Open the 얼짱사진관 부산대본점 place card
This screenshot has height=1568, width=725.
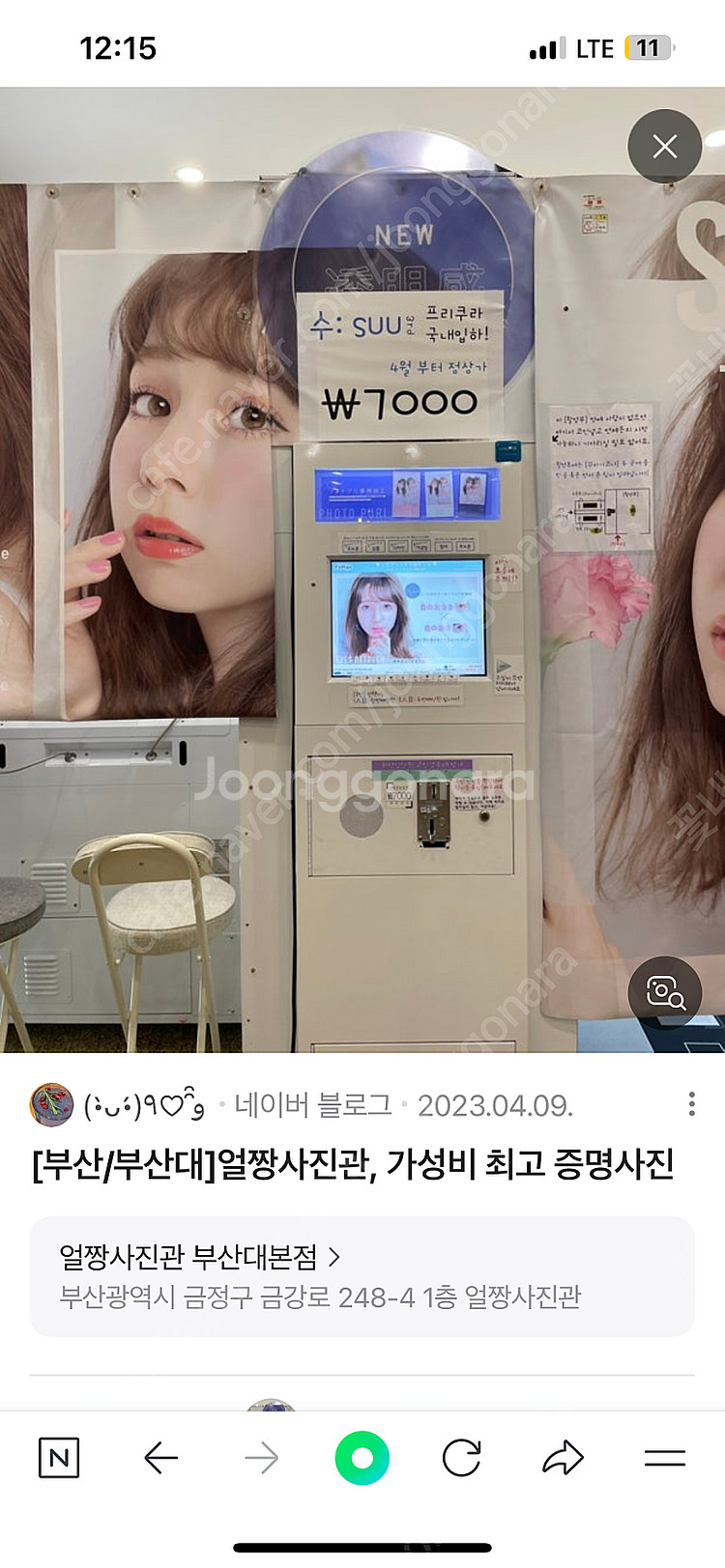click(x=362, y=1276)
